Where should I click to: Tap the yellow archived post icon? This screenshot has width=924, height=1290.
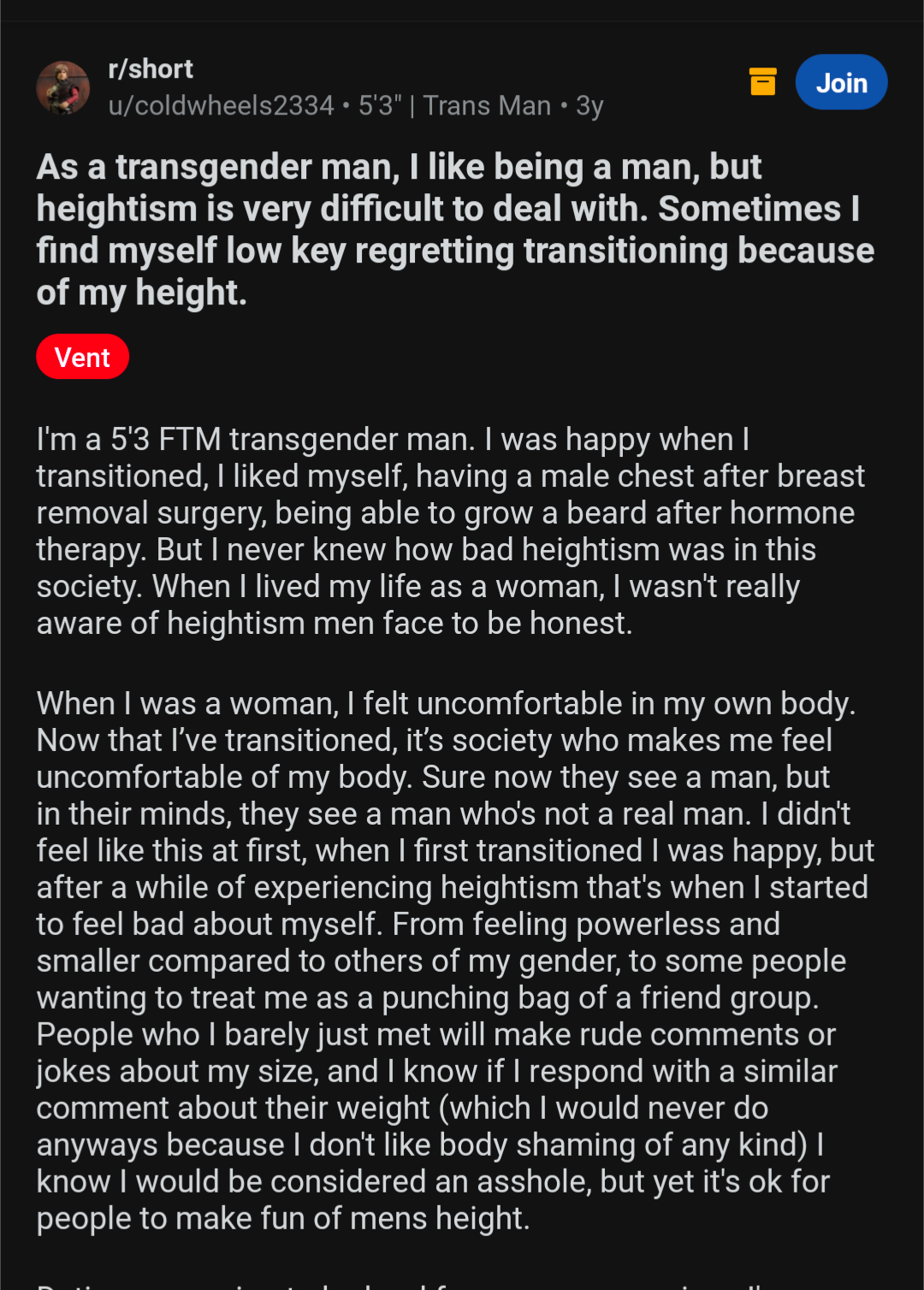pyautogui.click(x=762, y=81)
